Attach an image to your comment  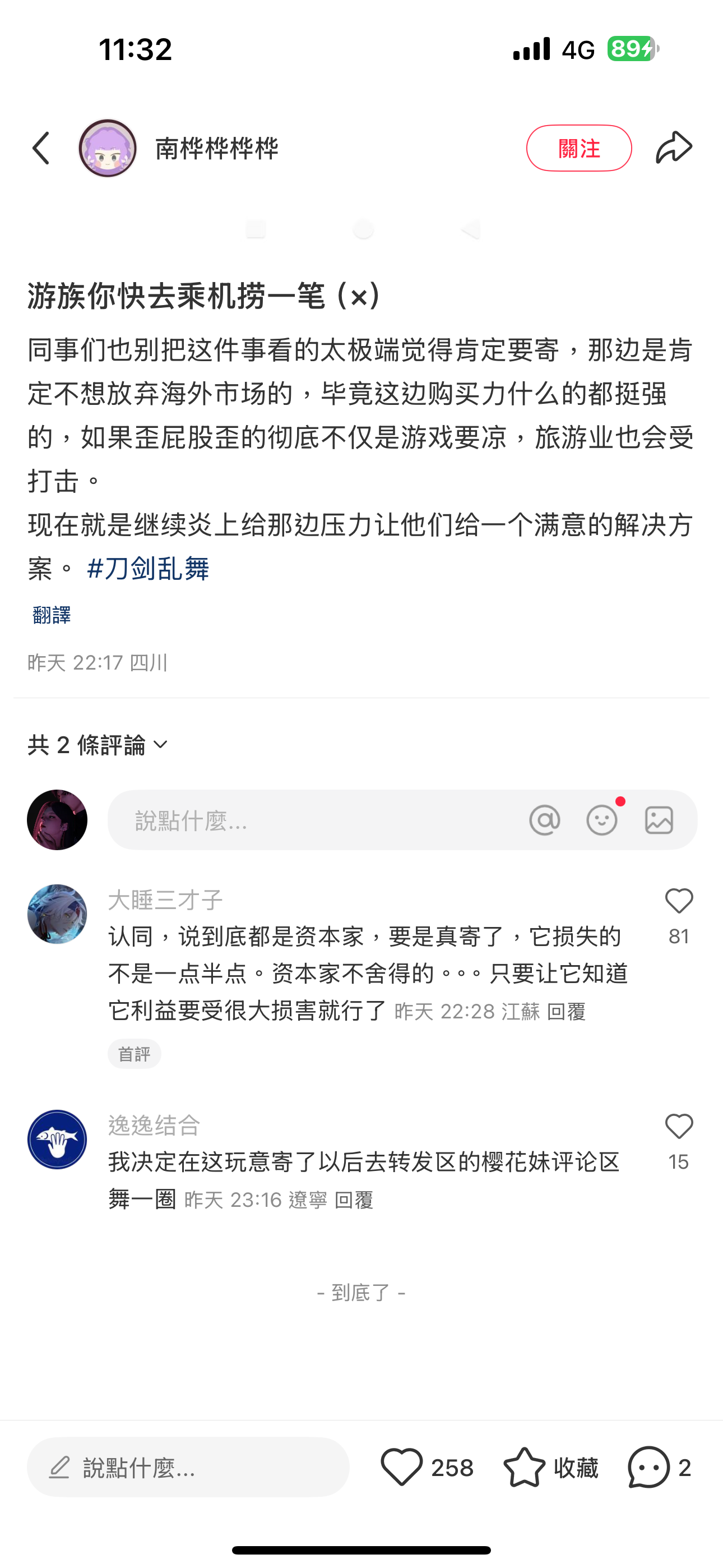click(x=659, y=820)
